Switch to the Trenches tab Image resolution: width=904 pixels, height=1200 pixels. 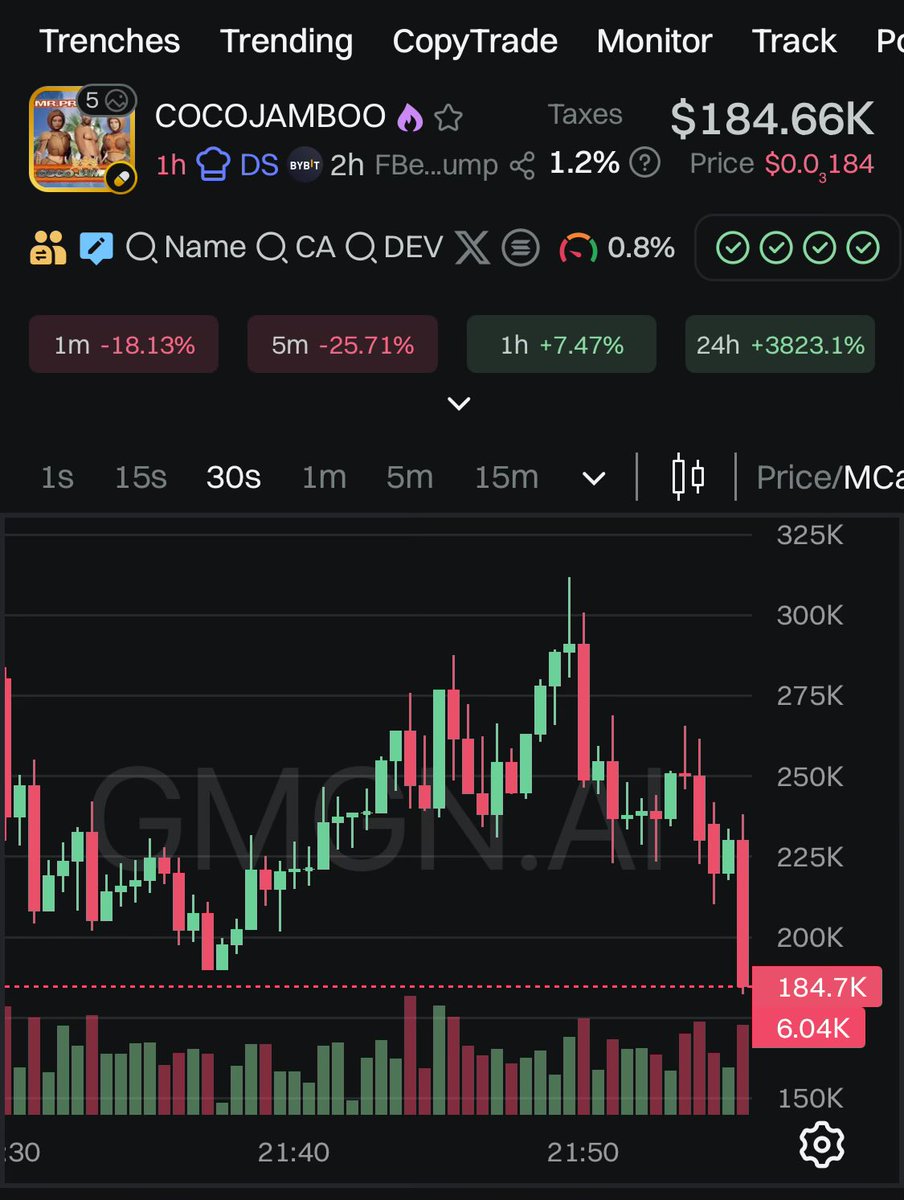pyautogui.click(x=110, y=41)
